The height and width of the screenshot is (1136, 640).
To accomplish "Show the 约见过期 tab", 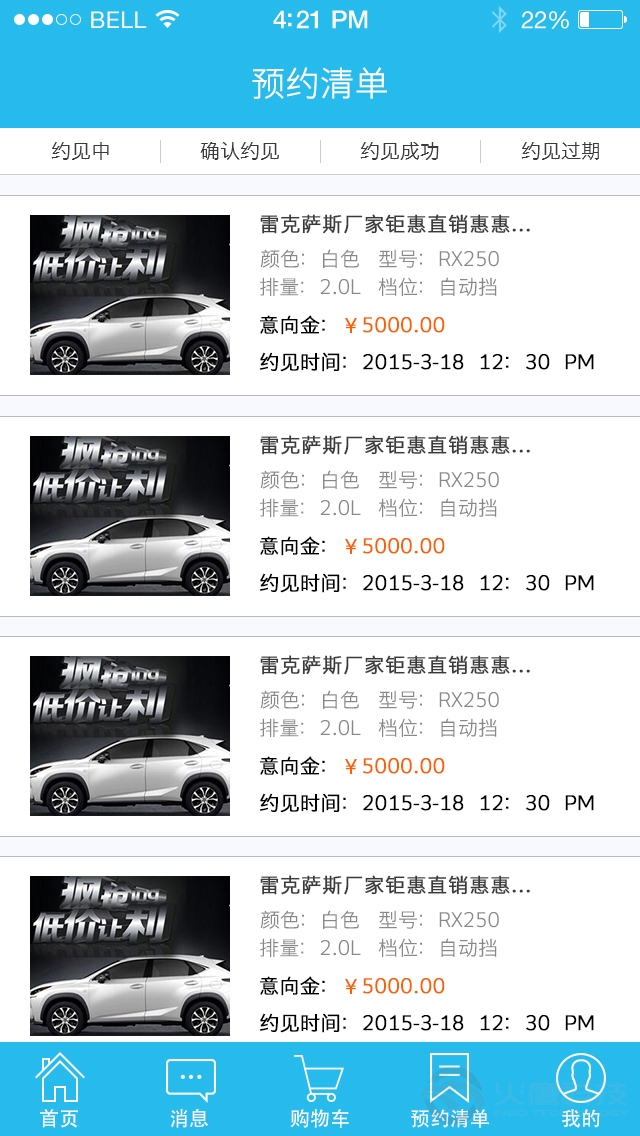I will point(560,152).
